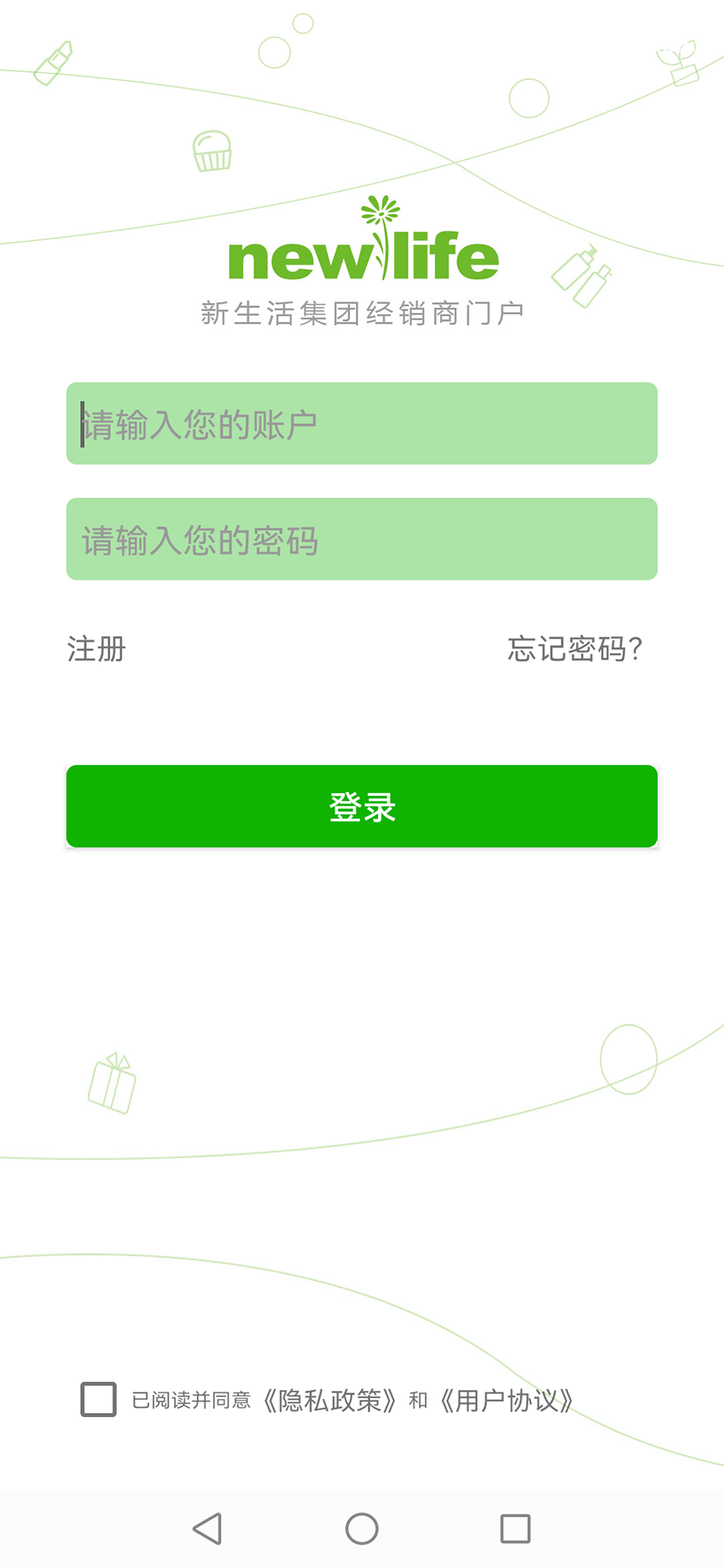Open the 注册 registration link
The height and width of the screenshot is (1568, 724).
(96, 649)
